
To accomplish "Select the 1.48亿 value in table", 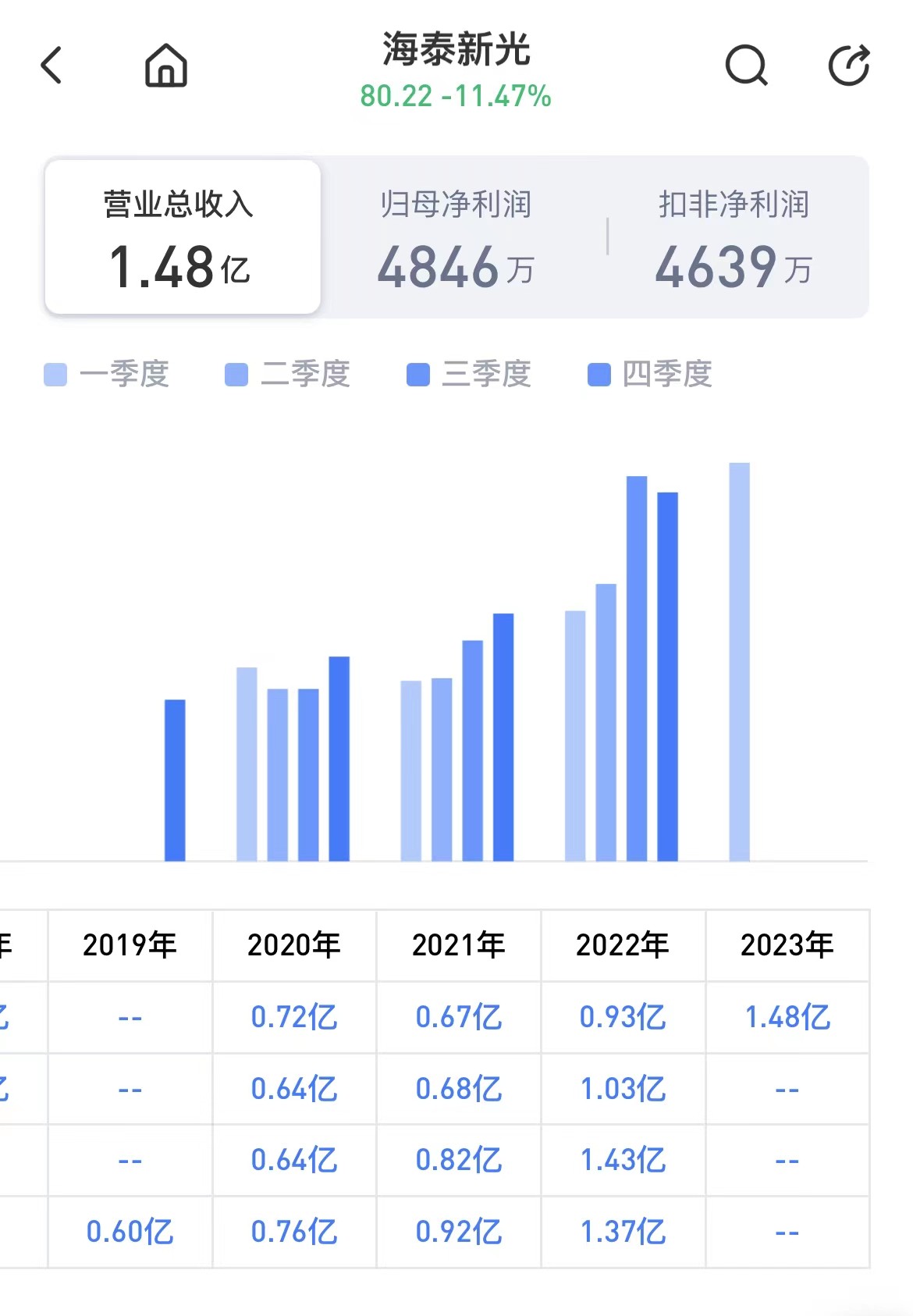I will coord(787,1017).
